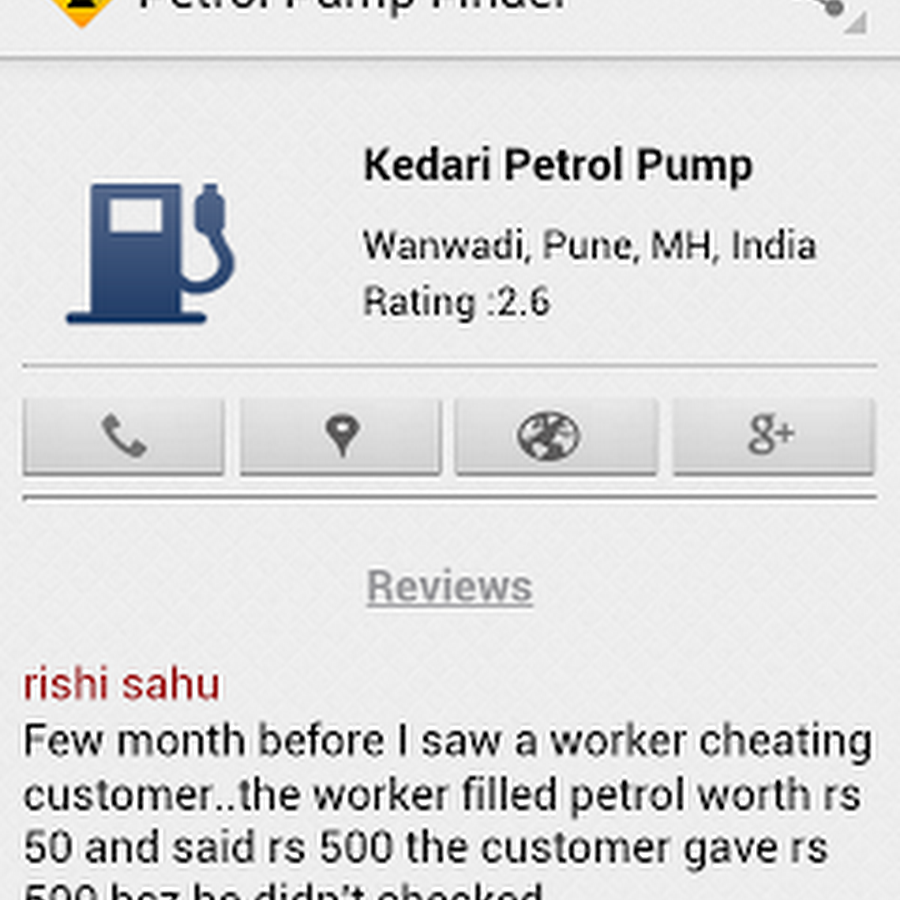Open the petrol pump's website via globe button
This screenshot has width=900, height=900.
point(556,437)
